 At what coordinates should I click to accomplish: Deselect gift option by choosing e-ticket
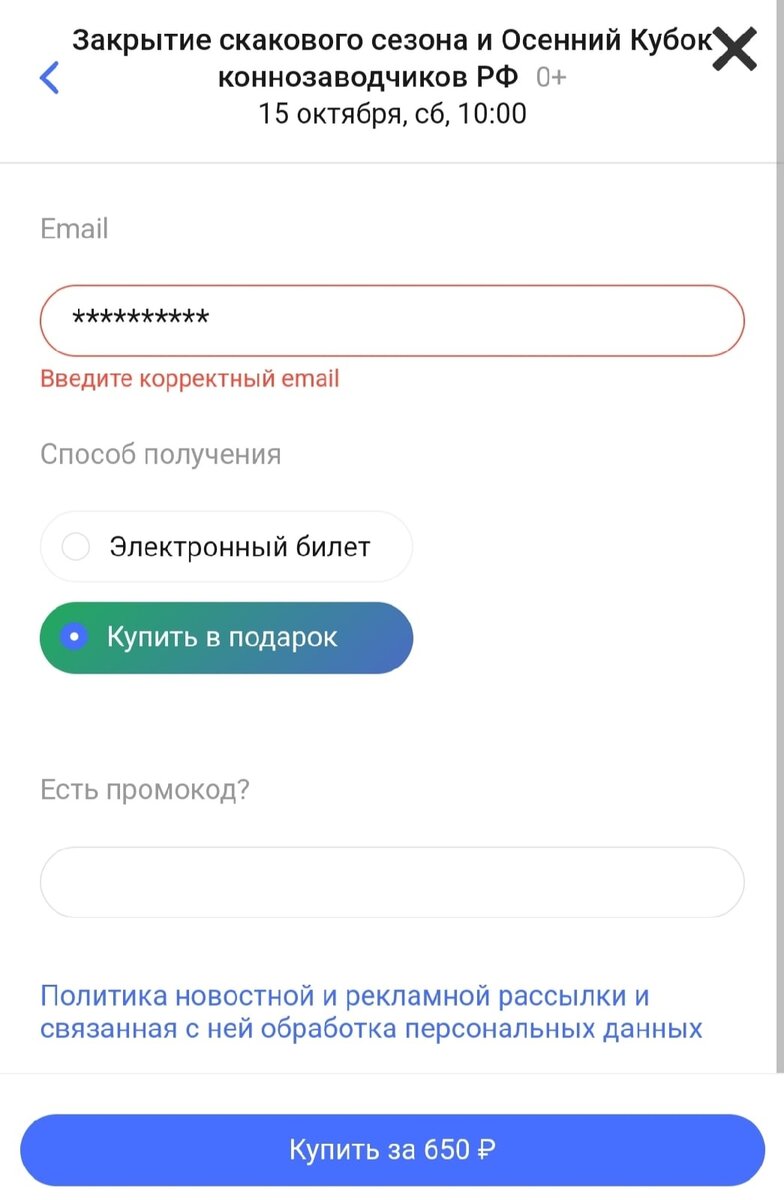point(225,546)
